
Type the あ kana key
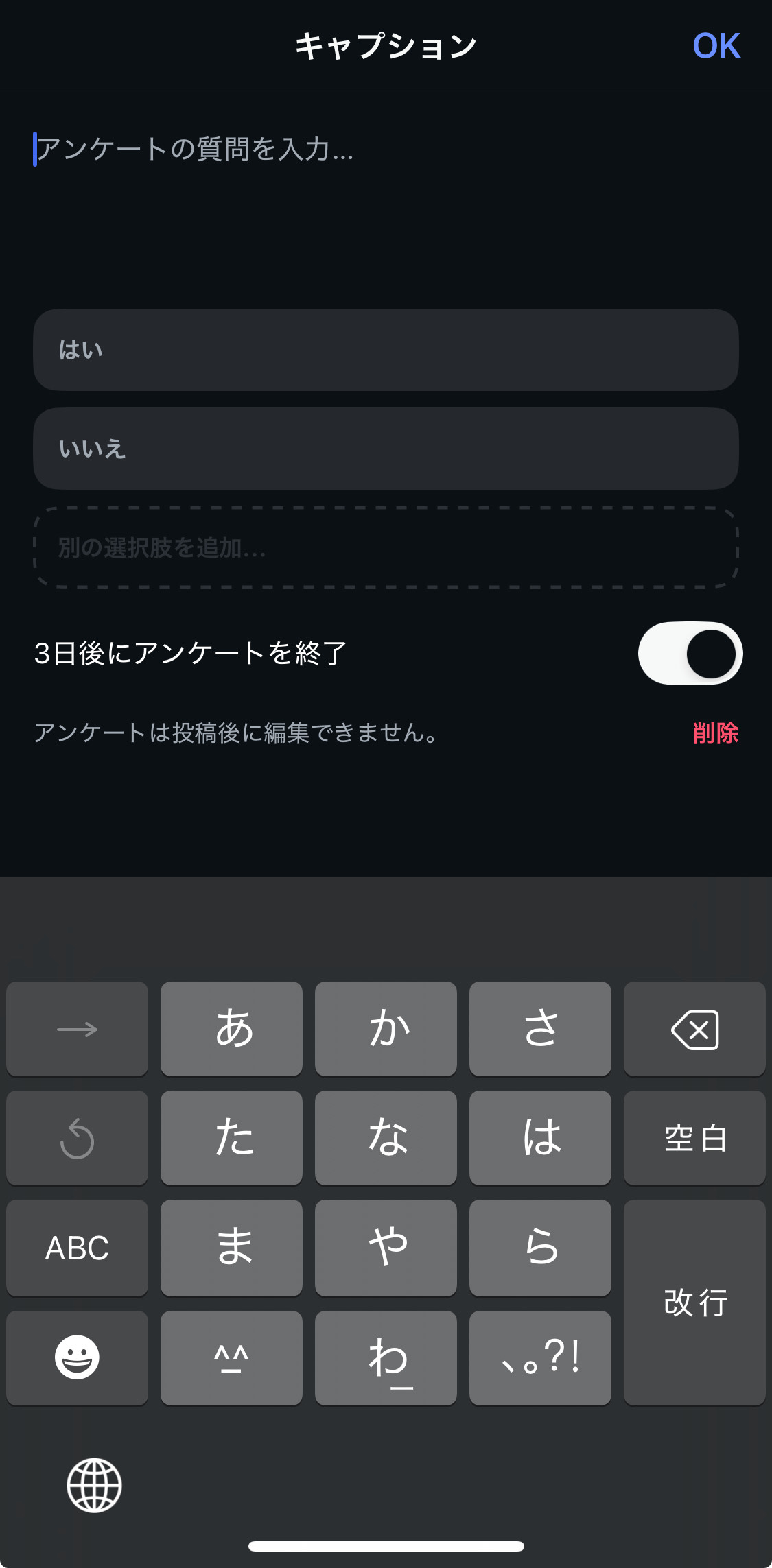231,1029
